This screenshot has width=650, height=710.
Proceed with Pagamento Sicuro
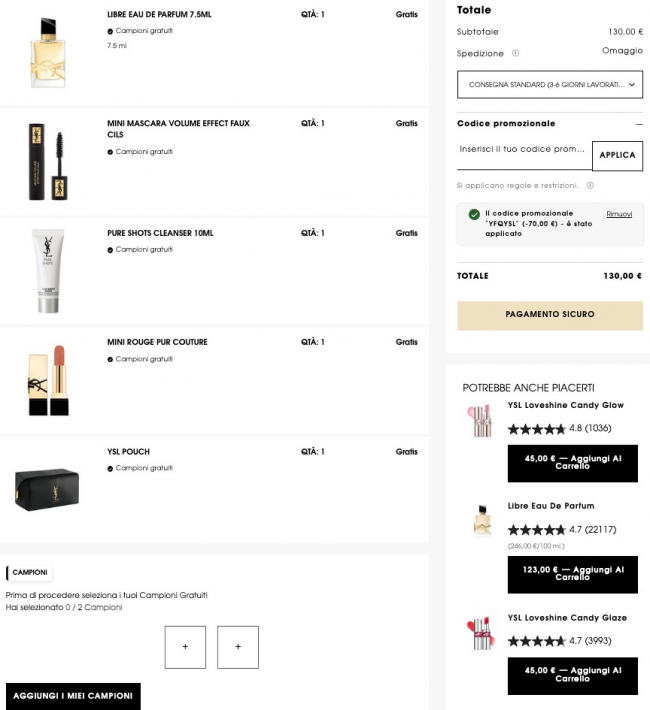[x=549, y=315]
